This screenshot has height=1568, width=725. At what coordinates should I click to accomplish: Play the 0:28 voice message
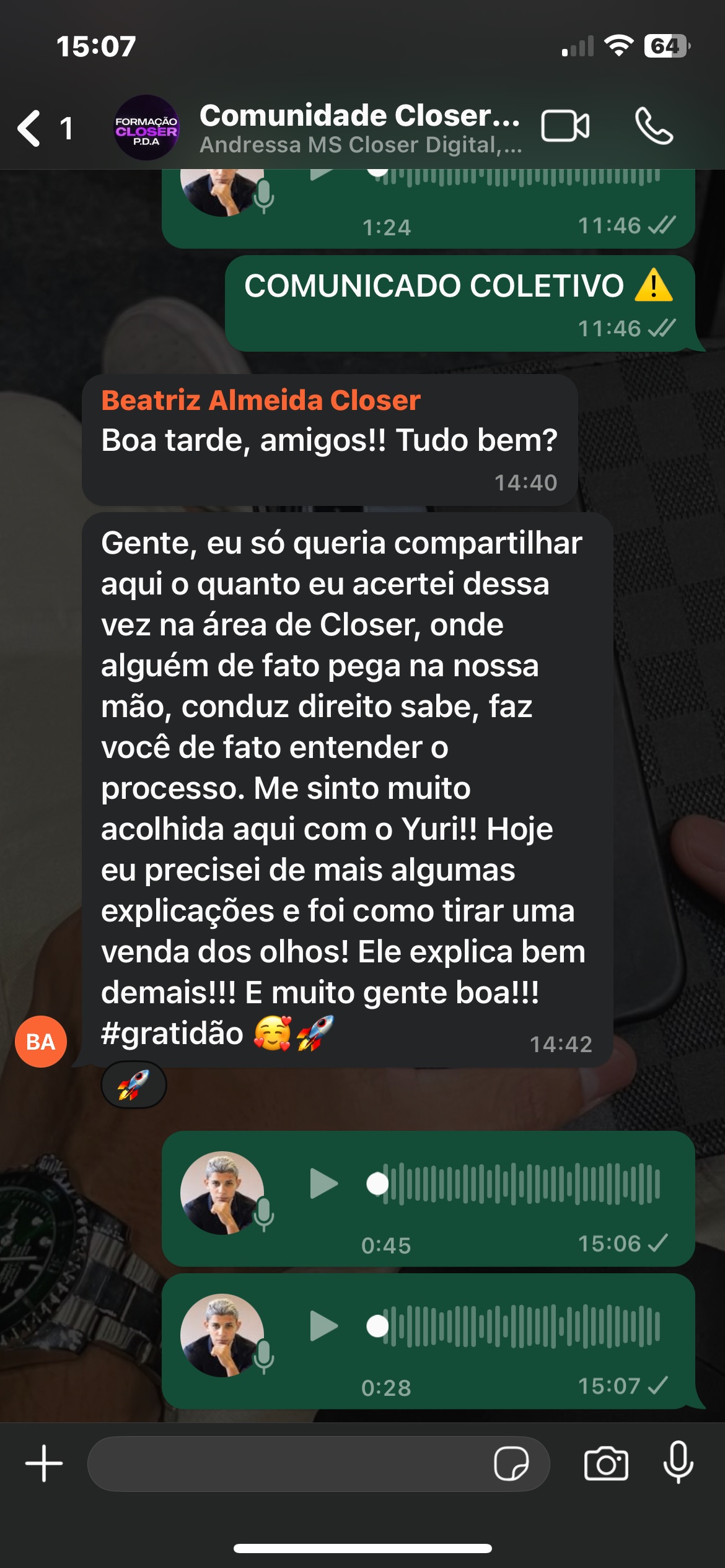coord(323,1326)
